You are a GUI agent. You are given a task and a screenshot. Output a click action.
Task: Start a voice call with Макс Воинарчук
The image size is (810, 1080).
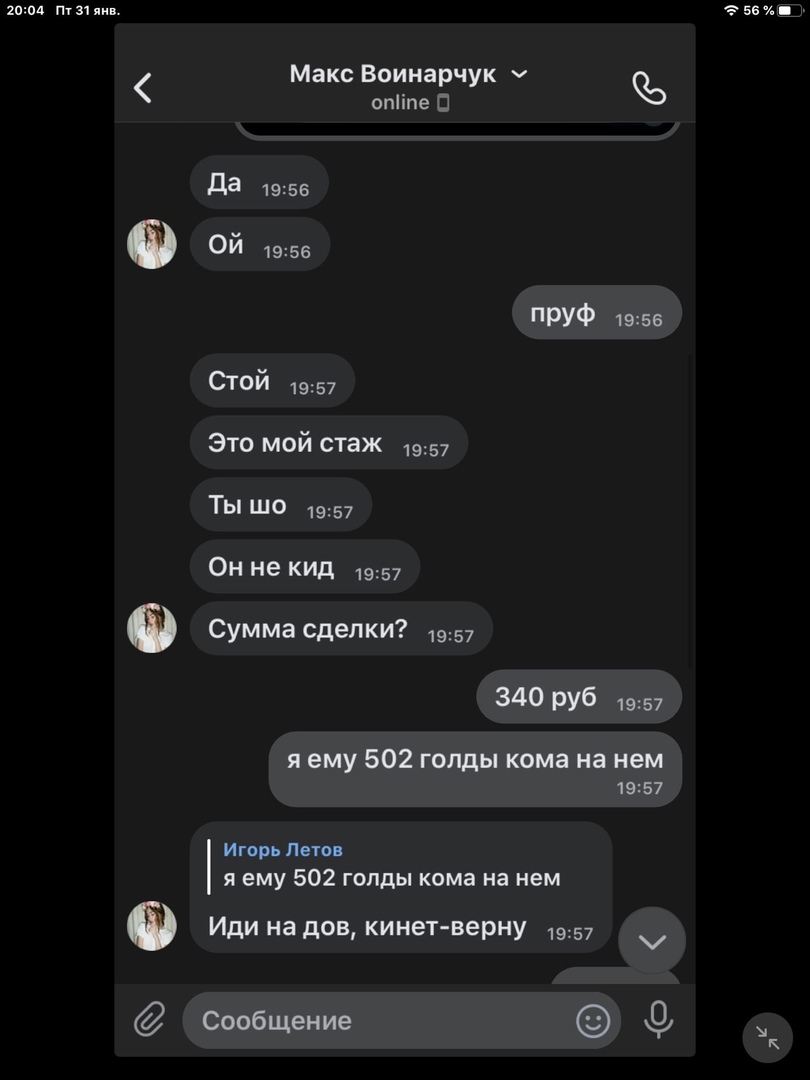point(648,88)
